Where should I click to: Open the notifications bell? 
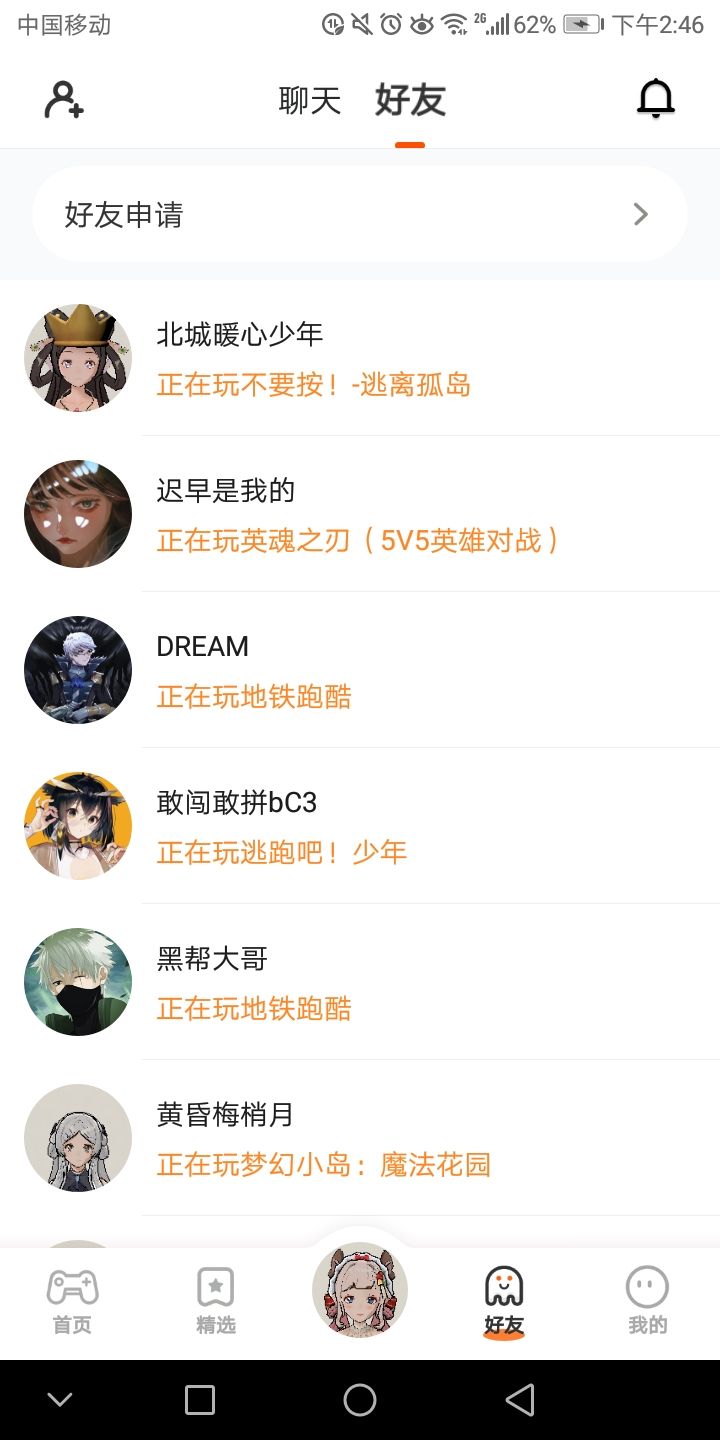pyautogui.click(x=656, y=99)
